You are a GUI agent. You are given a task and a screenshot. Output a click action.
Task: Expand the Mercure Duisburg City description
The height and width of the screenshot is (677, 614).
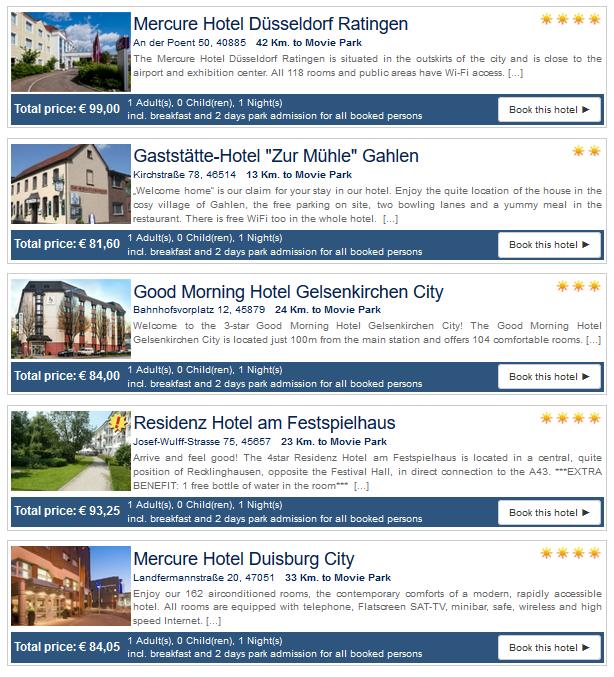pos(213,621)
